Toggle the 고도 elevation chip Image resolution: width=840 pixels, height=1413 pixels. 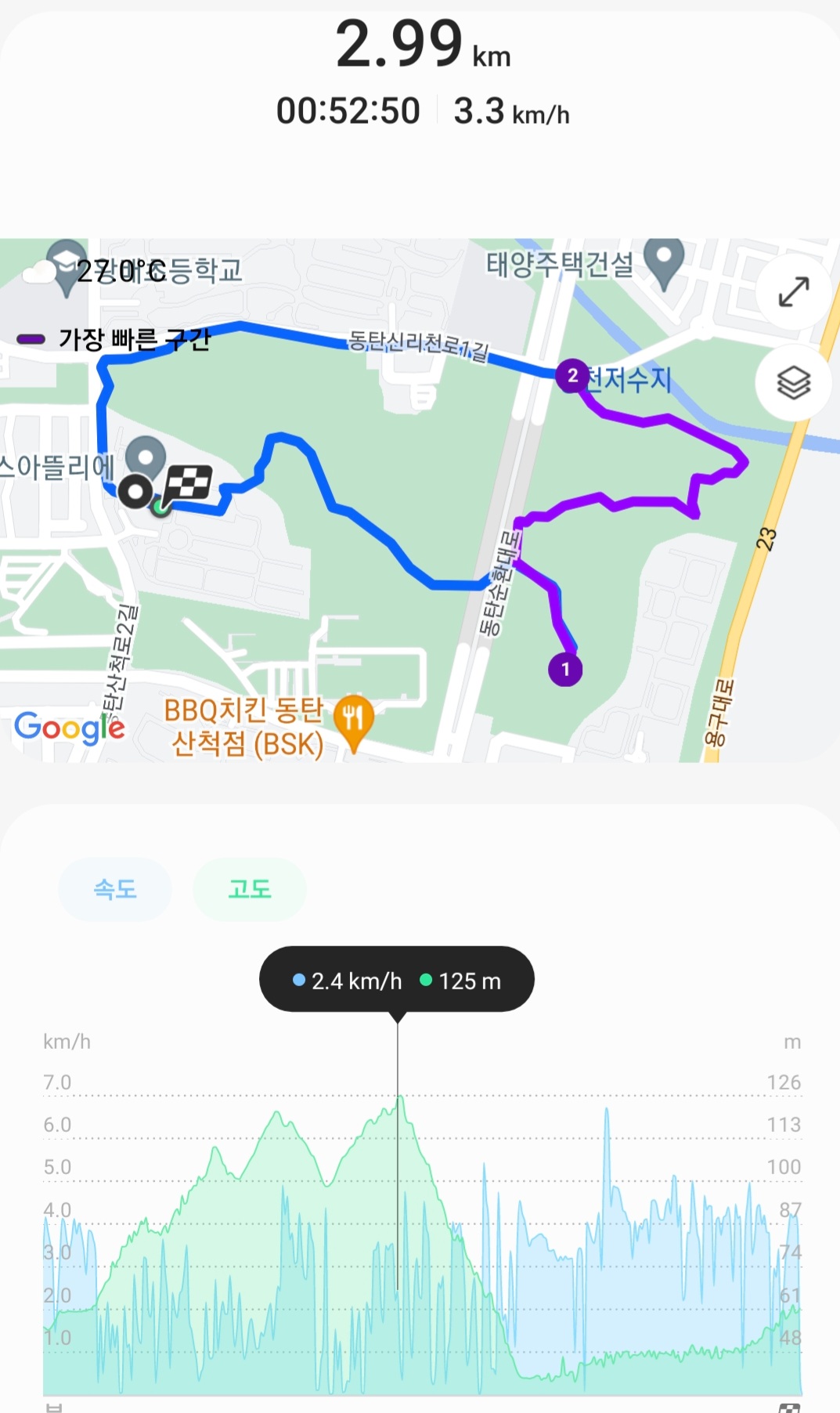point(250,889)
